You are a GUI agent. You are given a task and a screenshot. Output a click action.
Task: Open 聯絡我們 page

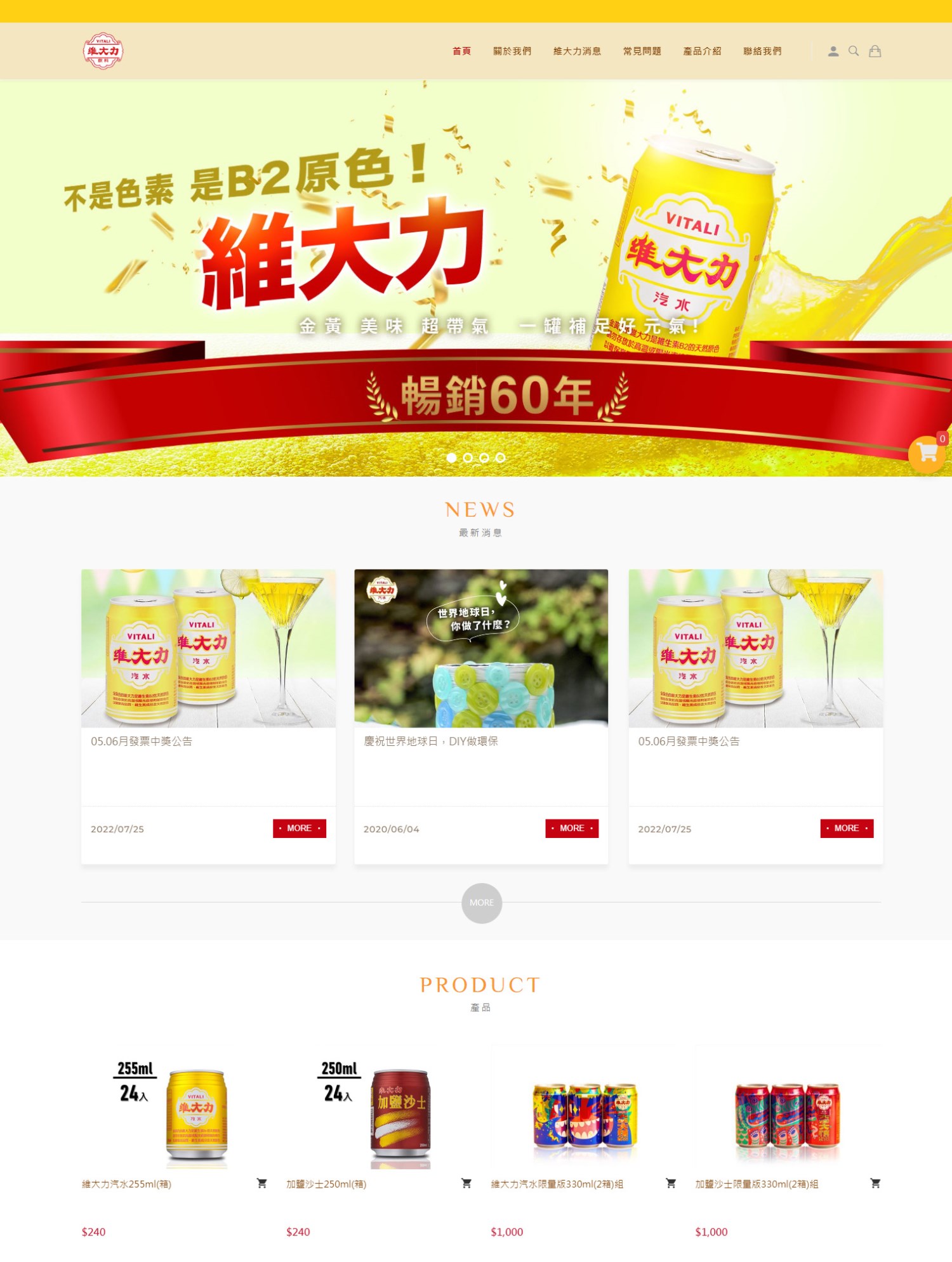coord(762,51)
